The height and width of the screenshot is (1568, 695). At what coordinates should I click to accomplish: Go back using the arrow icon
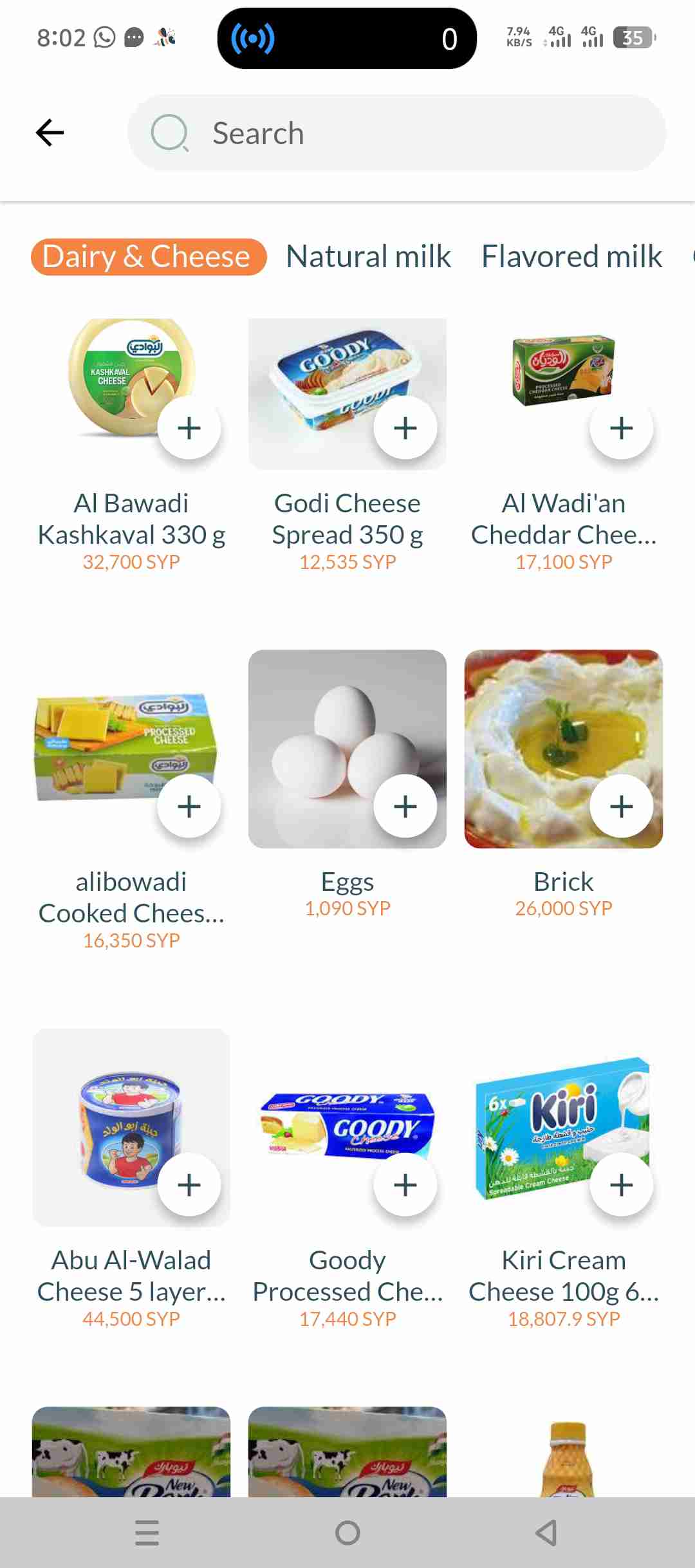50,133
